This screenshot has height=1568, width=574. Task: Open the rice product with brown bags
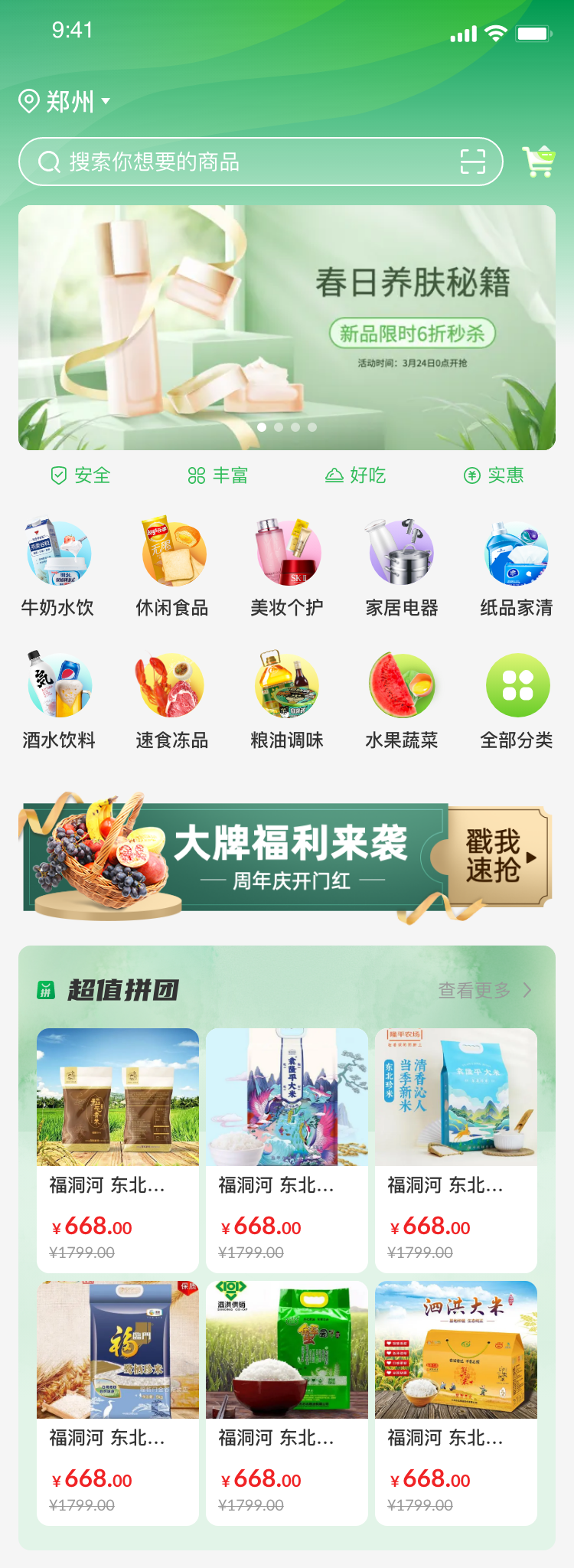(x=118, y=1148)
